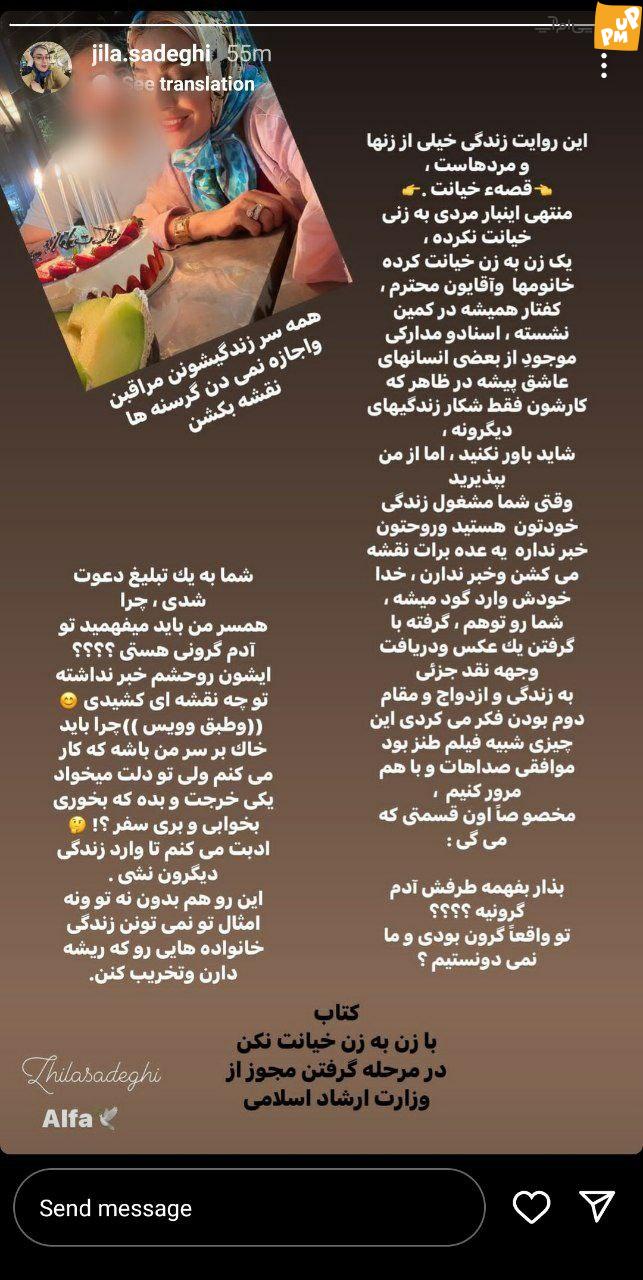This screenshot has height=1280, width=643.
Task: Share the story via paper plane icon
Action: point(597,1207)
